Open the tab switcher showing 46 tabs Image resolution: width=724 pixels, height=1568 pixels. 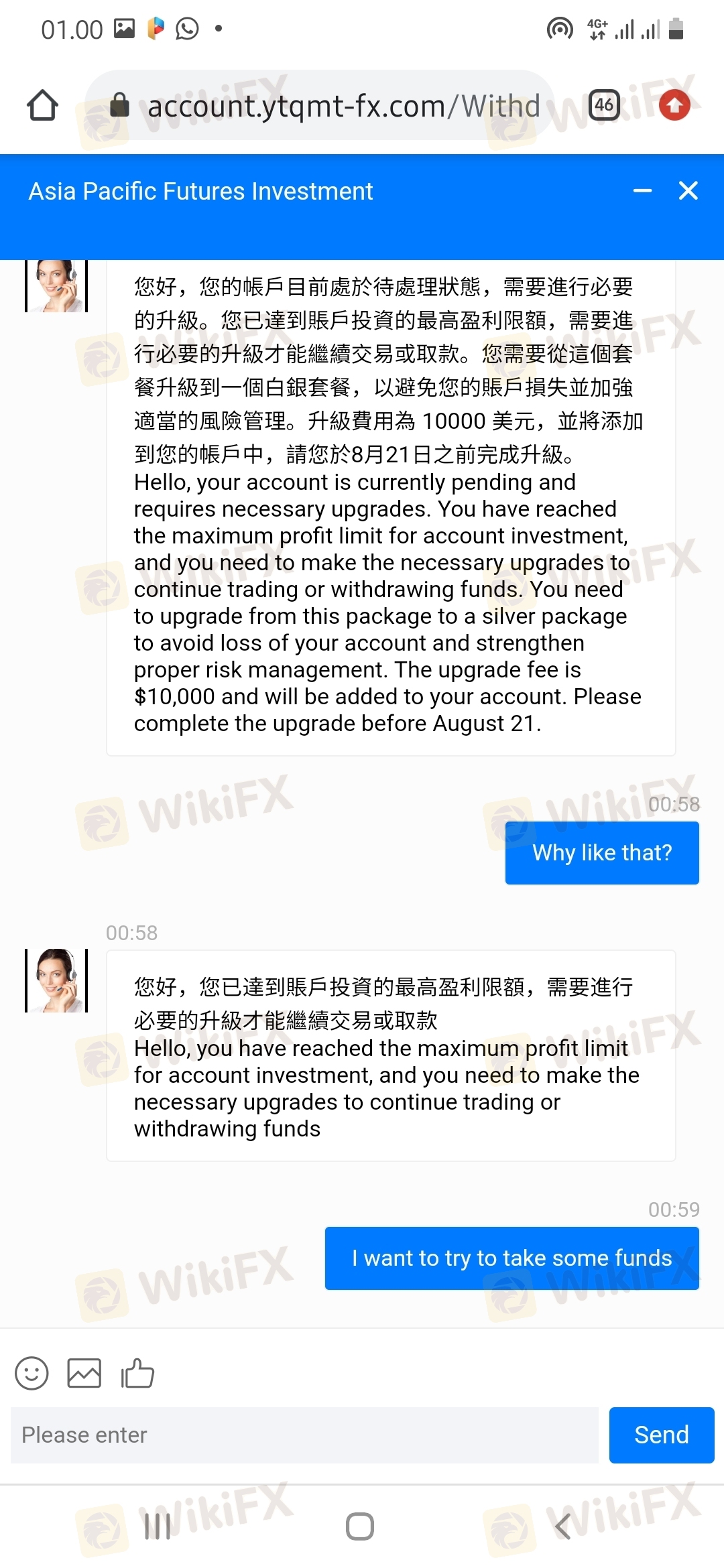click(604, 105)
